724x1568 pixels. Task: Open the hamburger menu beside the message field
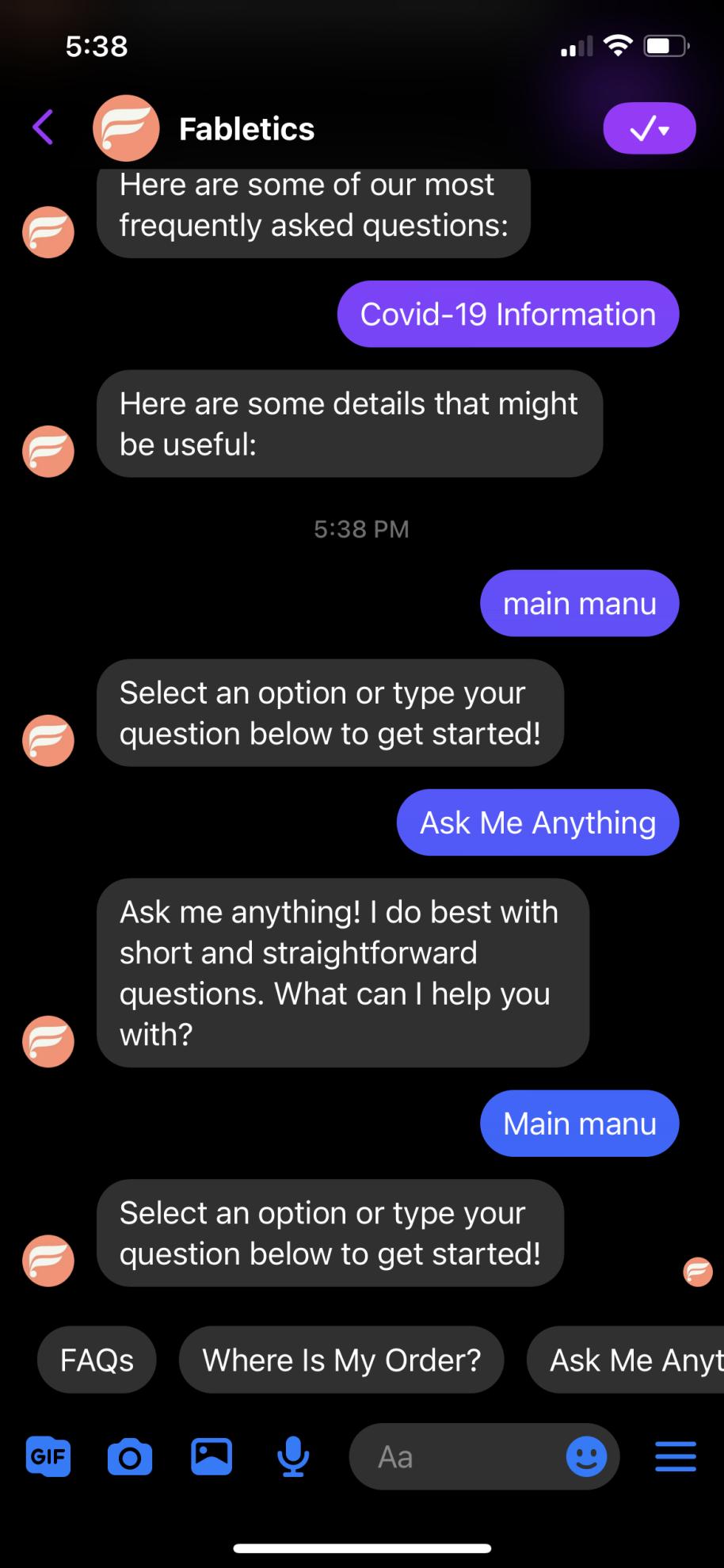[x=676, y=1456]
